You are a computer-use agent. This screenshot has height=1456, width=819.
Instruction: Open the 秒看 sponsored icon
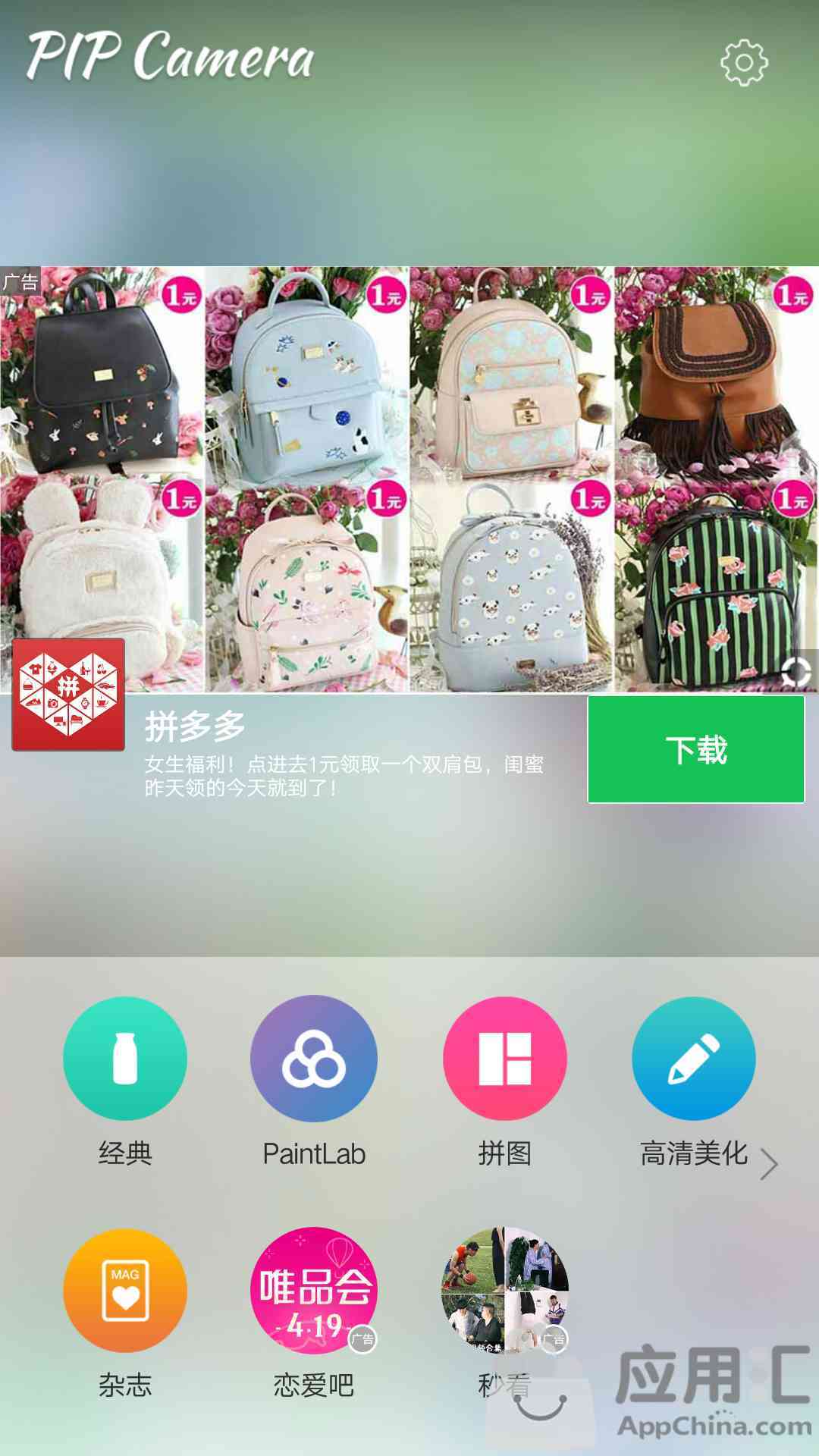pyautogui.click(x=505, y=1291)
